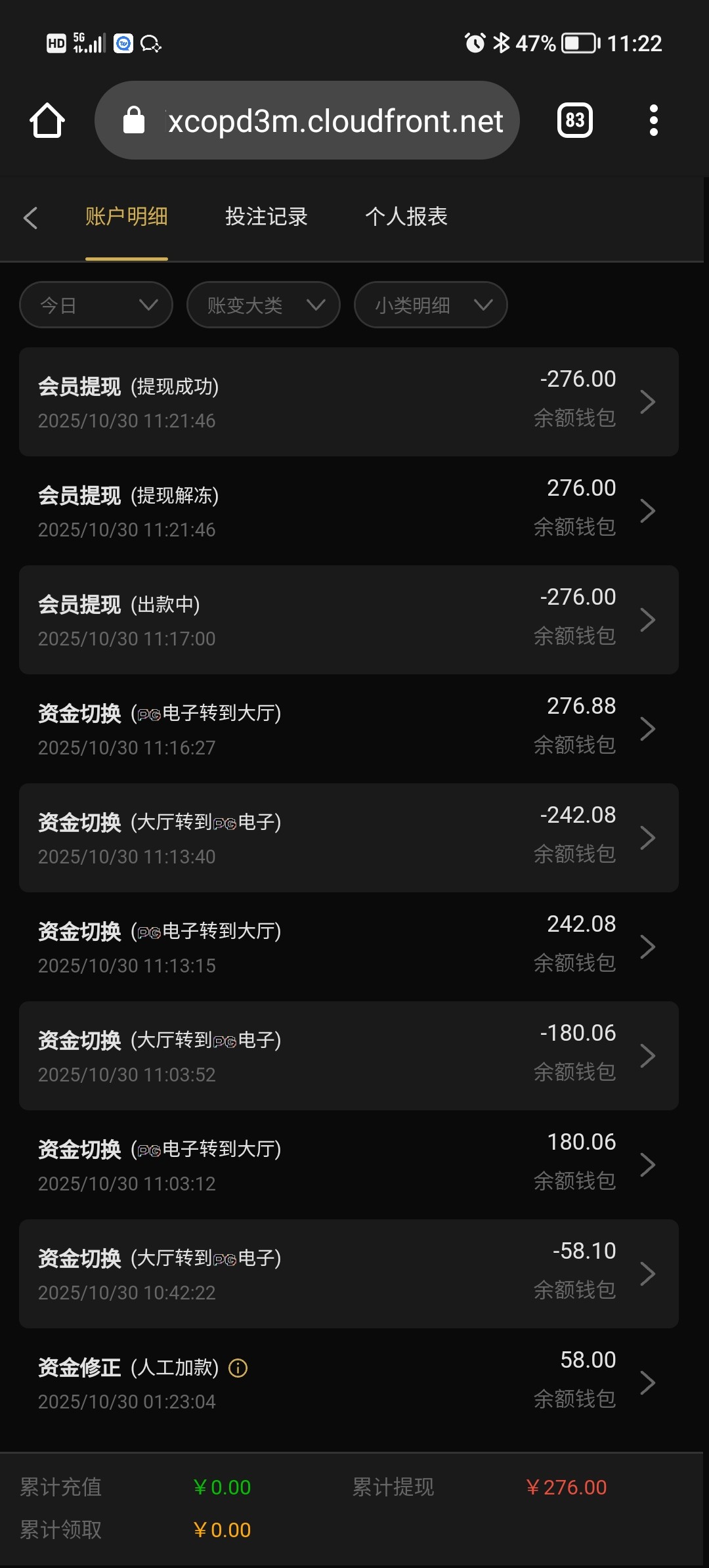Open the browser tab switcher showing 83
Viewport: 709px width, 1568px height.
pyautogui.click(x=575, y=121)
